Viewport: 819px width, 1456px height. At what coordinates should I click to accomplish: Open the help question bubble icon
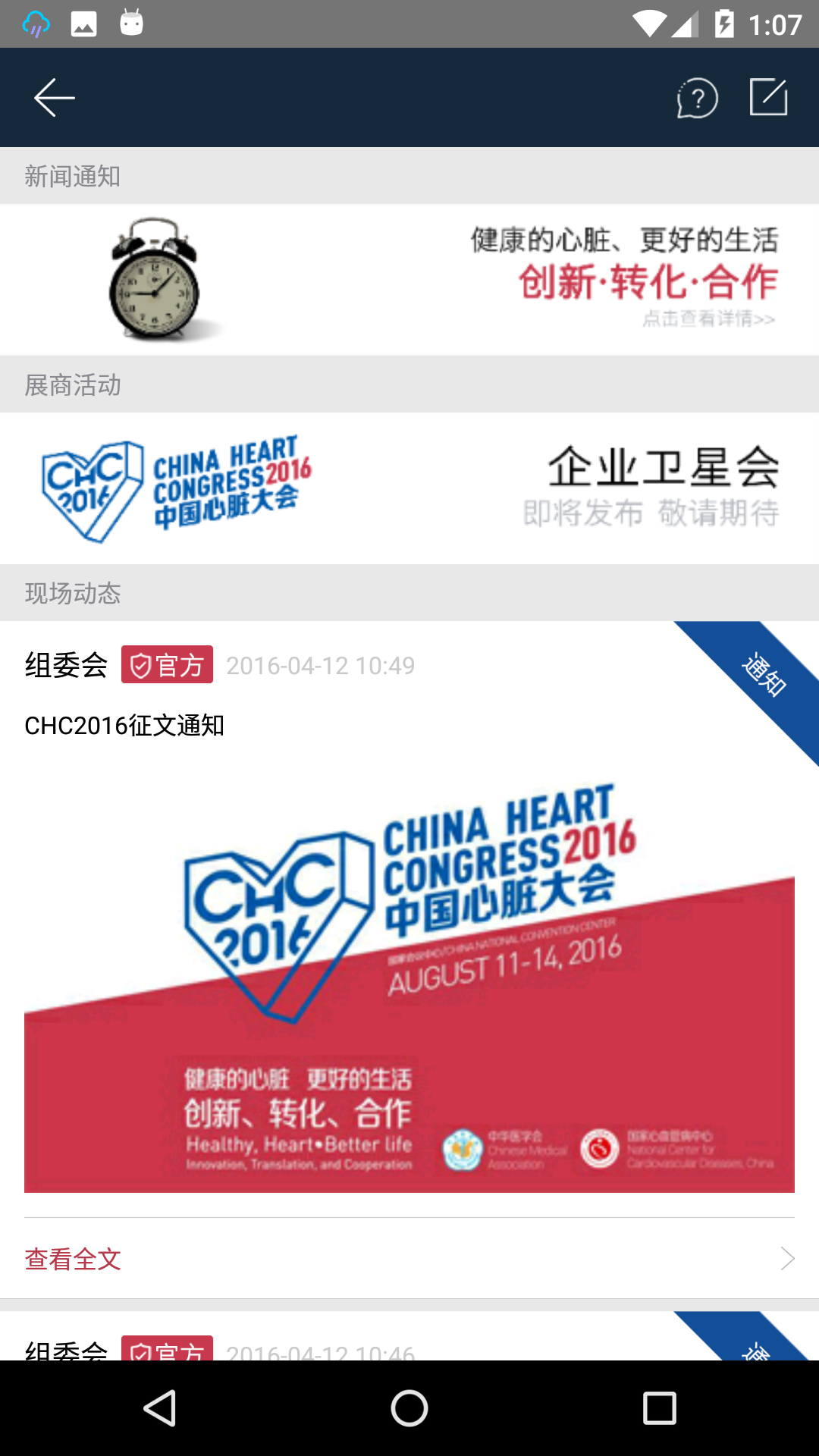click(x=697, y=99)
